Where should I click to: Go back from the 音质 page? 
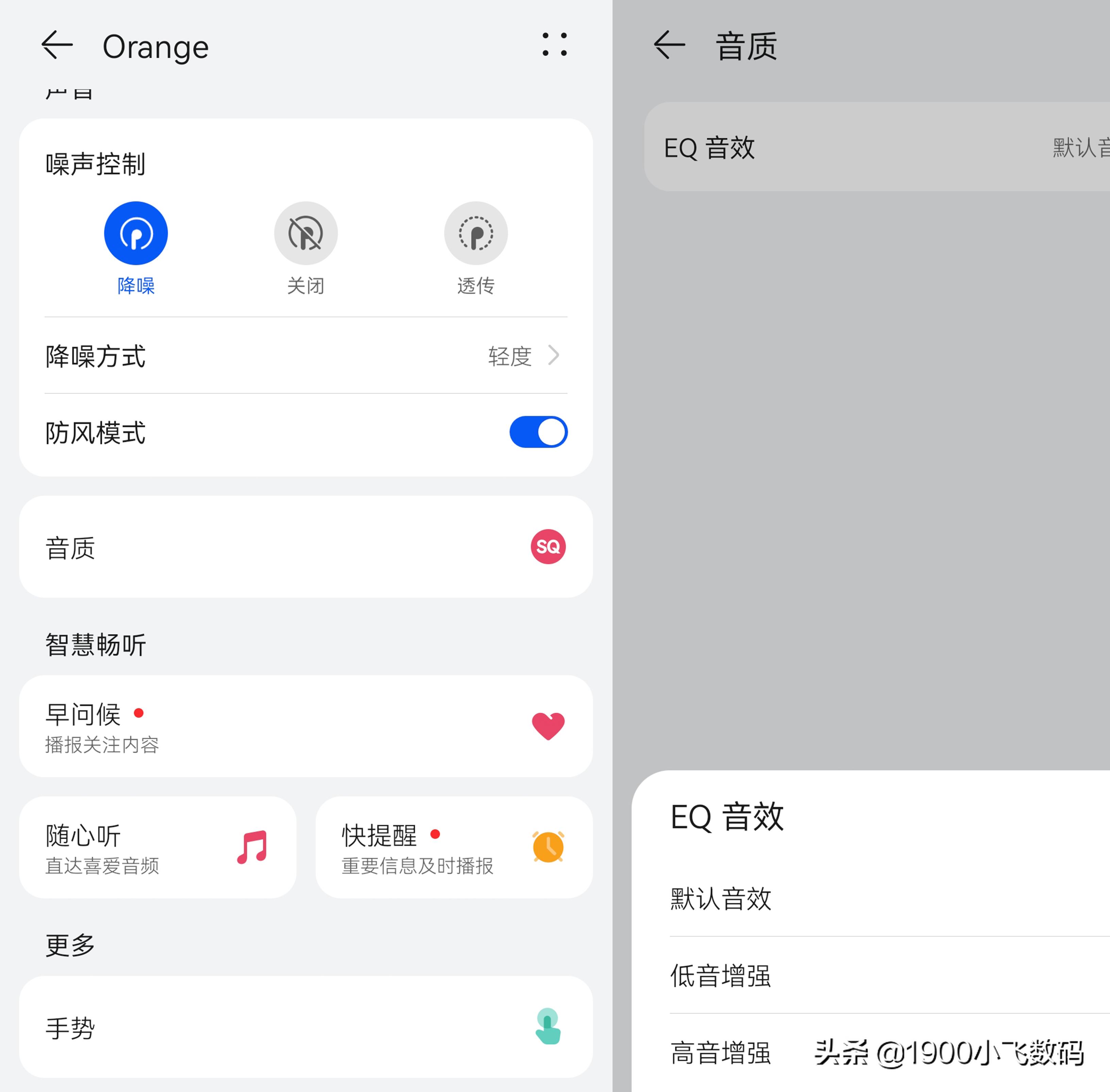pyautogui.click(x=670, y=45)
